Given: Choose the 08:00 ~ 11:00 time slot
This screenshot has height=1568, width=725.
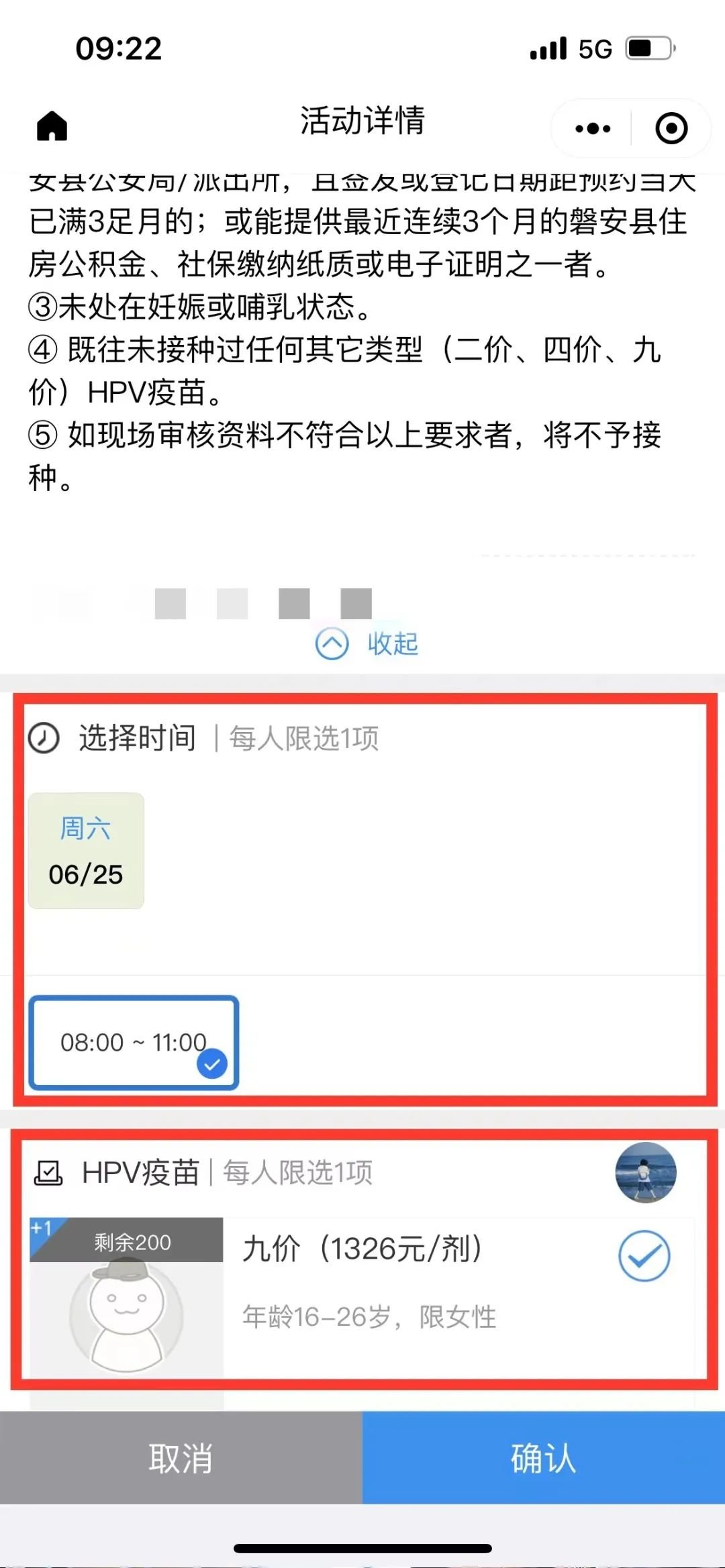Looking at the screenshot, I should (x=134, y=1042).
